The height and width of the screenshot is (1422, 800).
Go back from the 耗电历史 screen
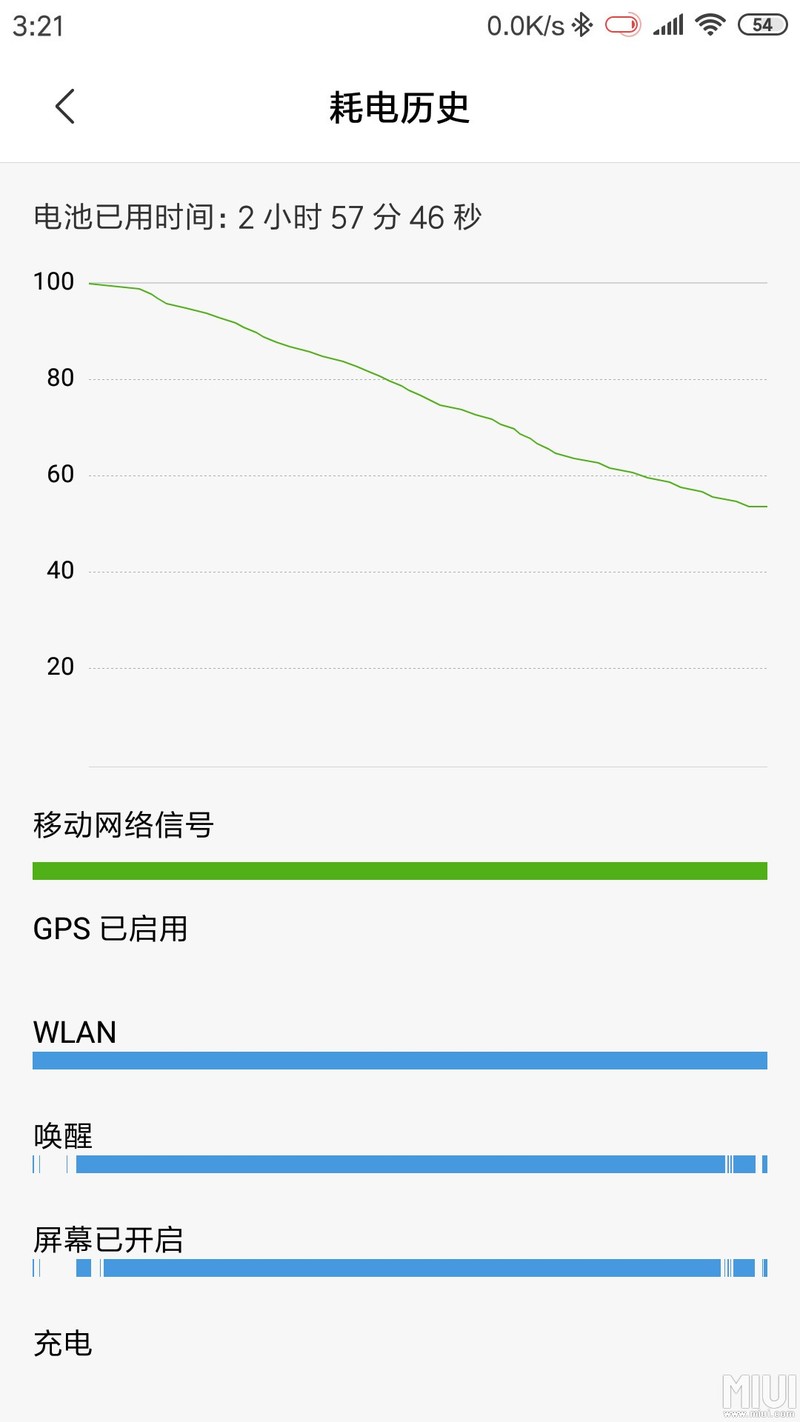point(65,107)
